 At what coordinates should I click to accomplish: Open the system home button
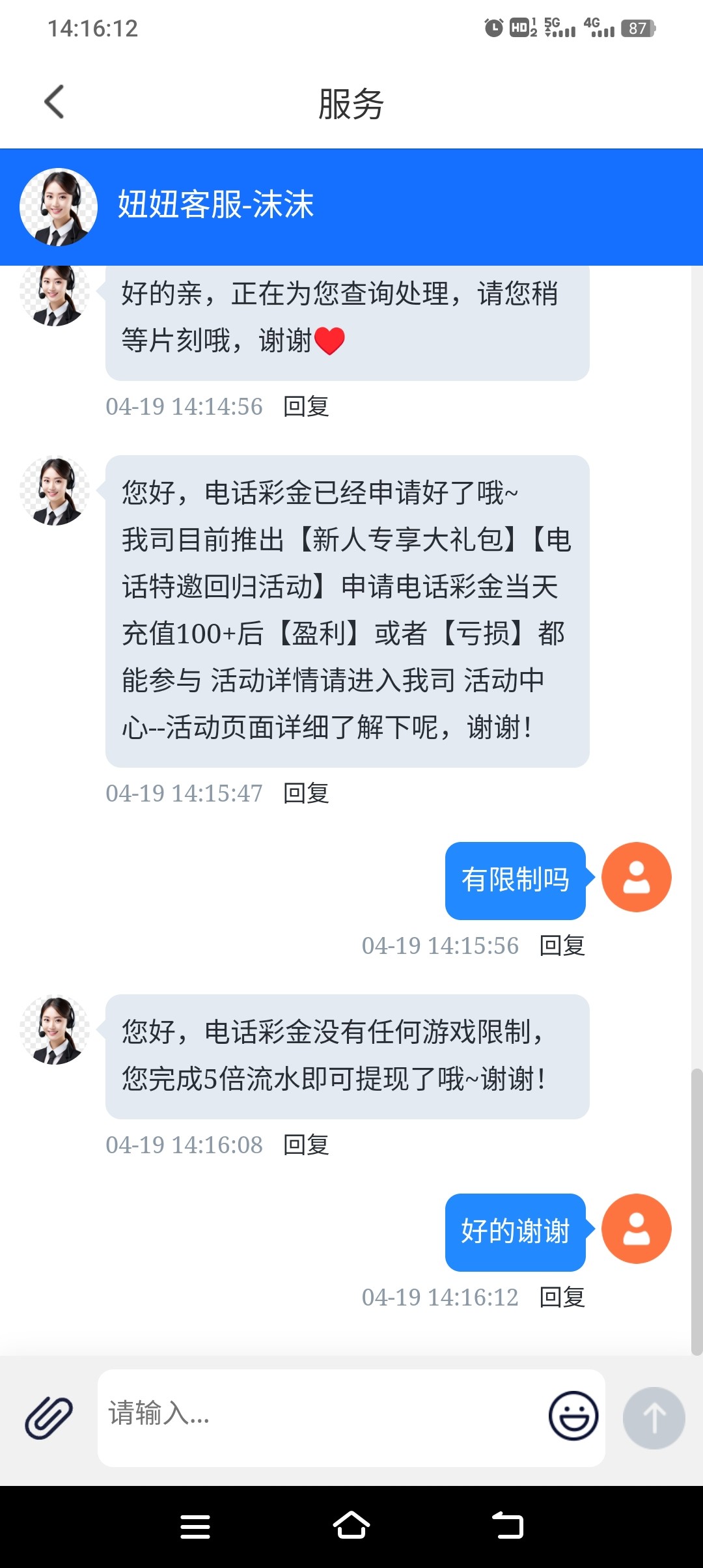pos(351,1526)
